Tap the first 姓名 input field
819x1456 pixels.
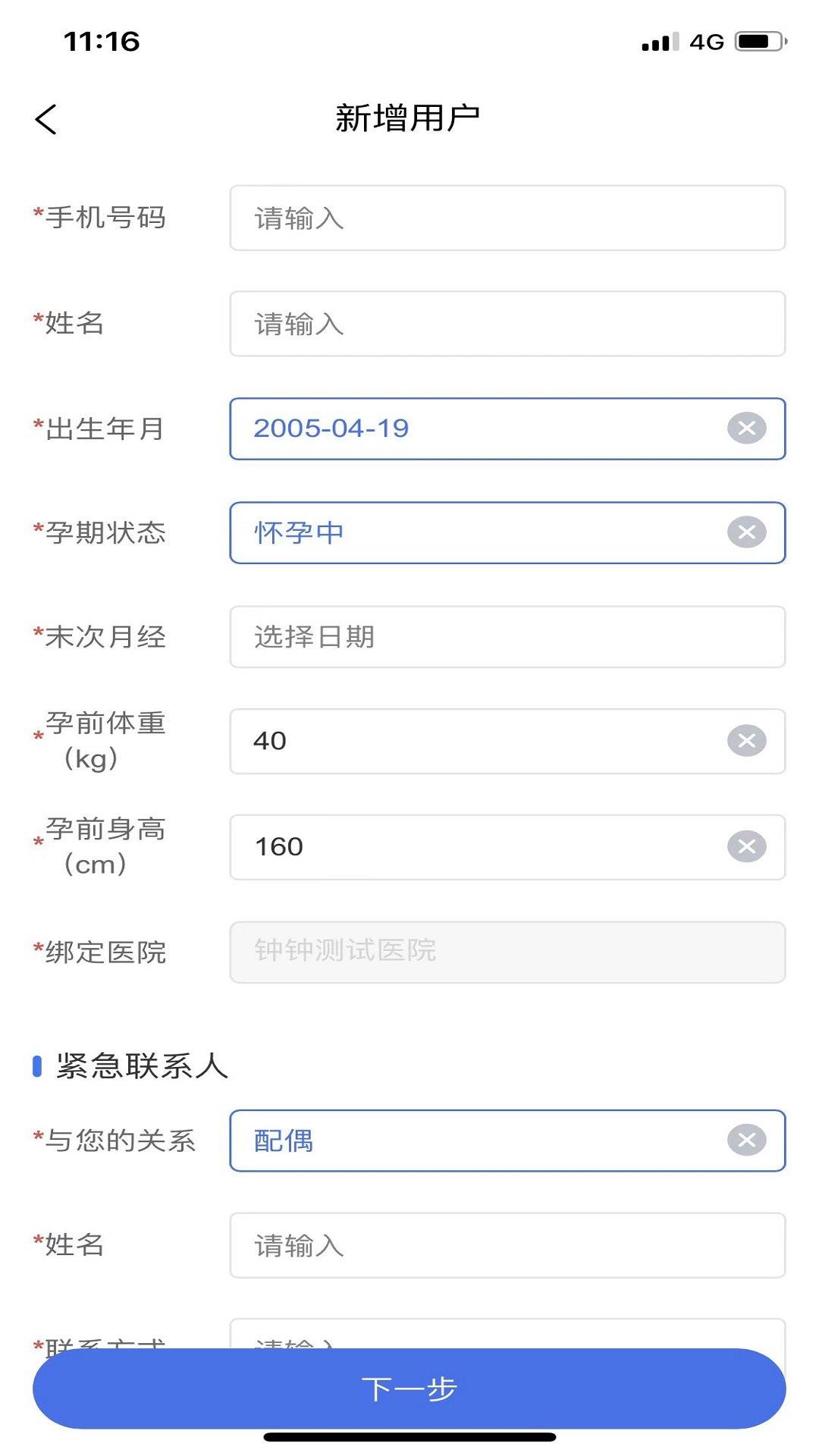coord(506,324)
